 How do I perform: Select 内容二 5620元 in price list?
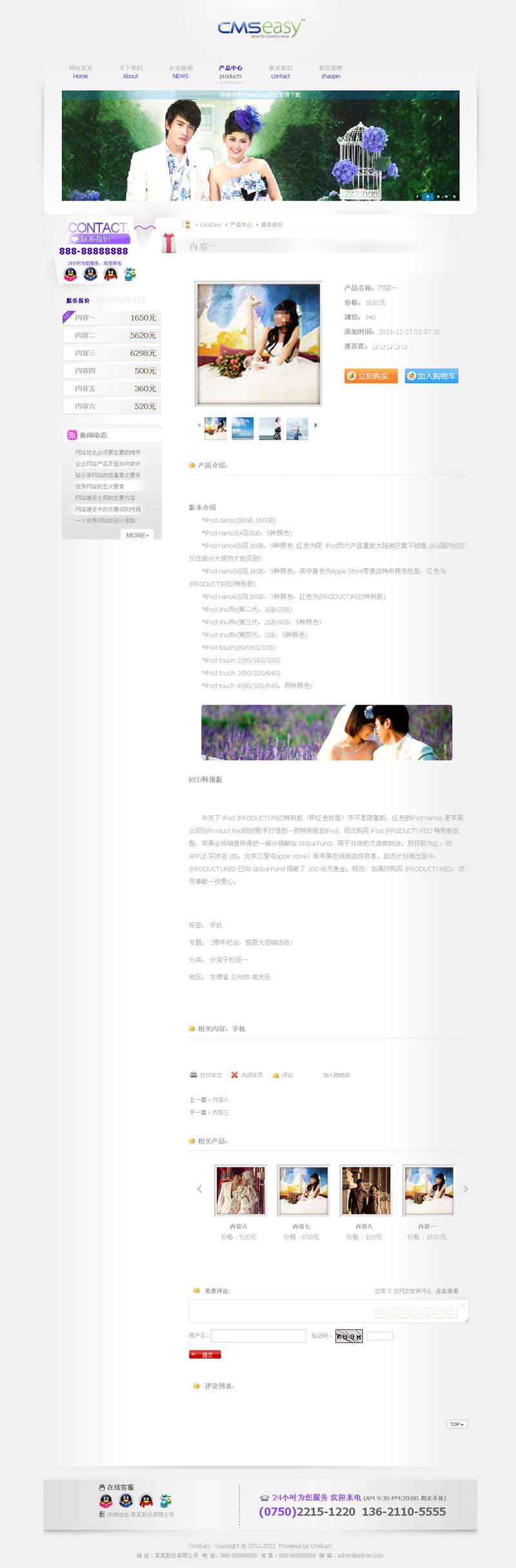pyautogui.click(x=111, y=336)
